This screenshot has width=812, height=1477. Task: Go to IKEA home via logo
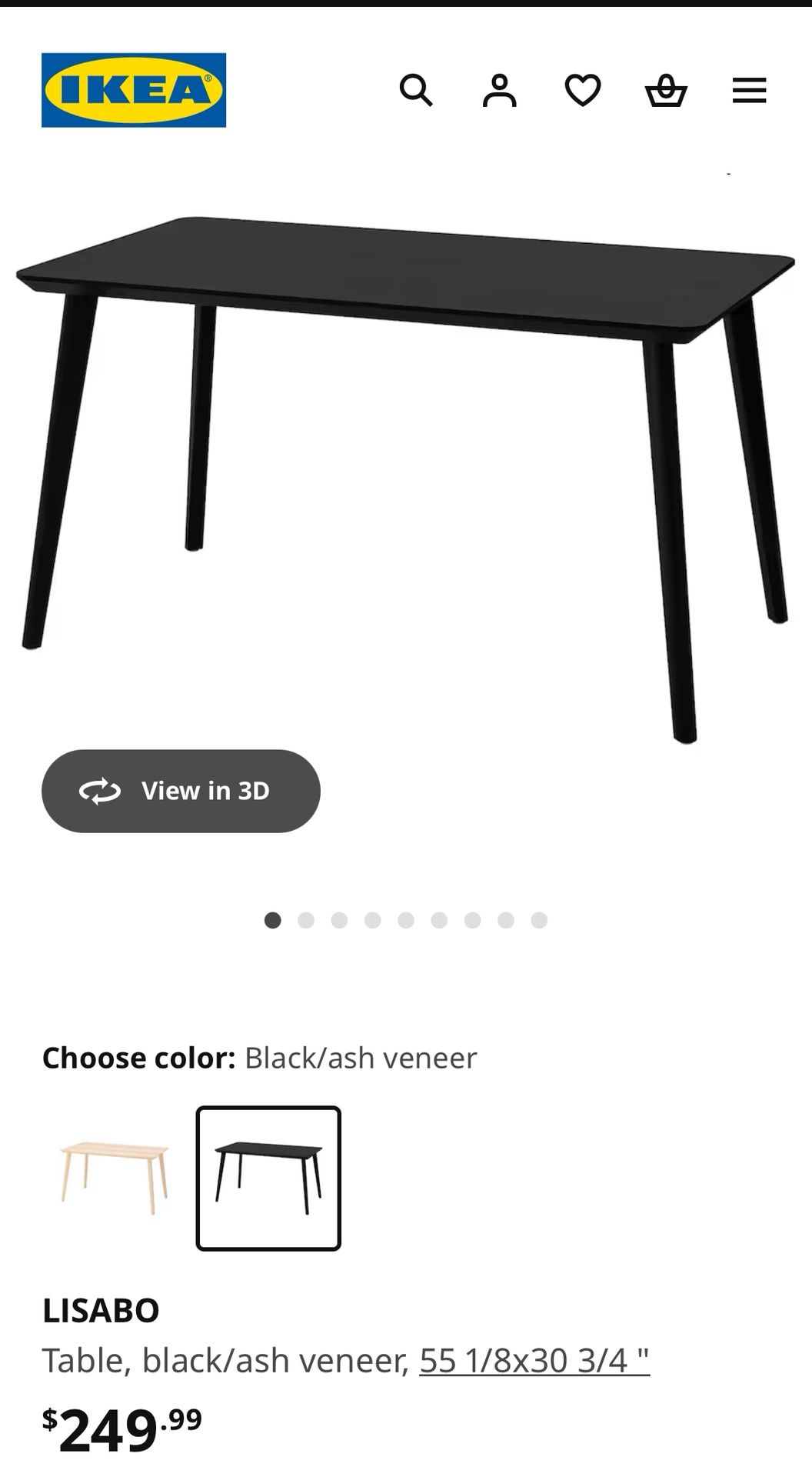[x=134, y=90]
